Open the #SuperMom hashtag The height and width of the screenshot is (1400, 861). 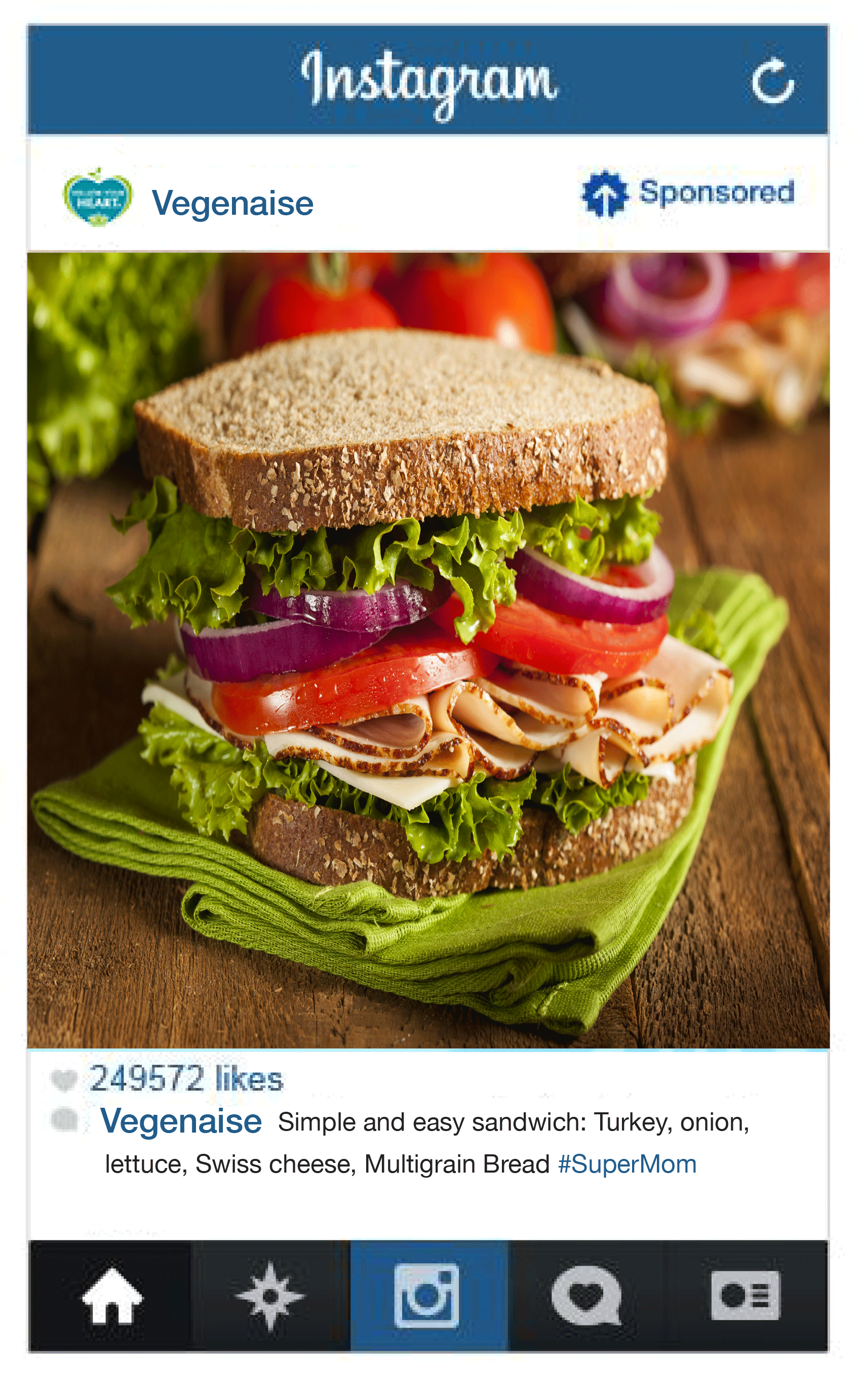click(x=627, y=1164)
